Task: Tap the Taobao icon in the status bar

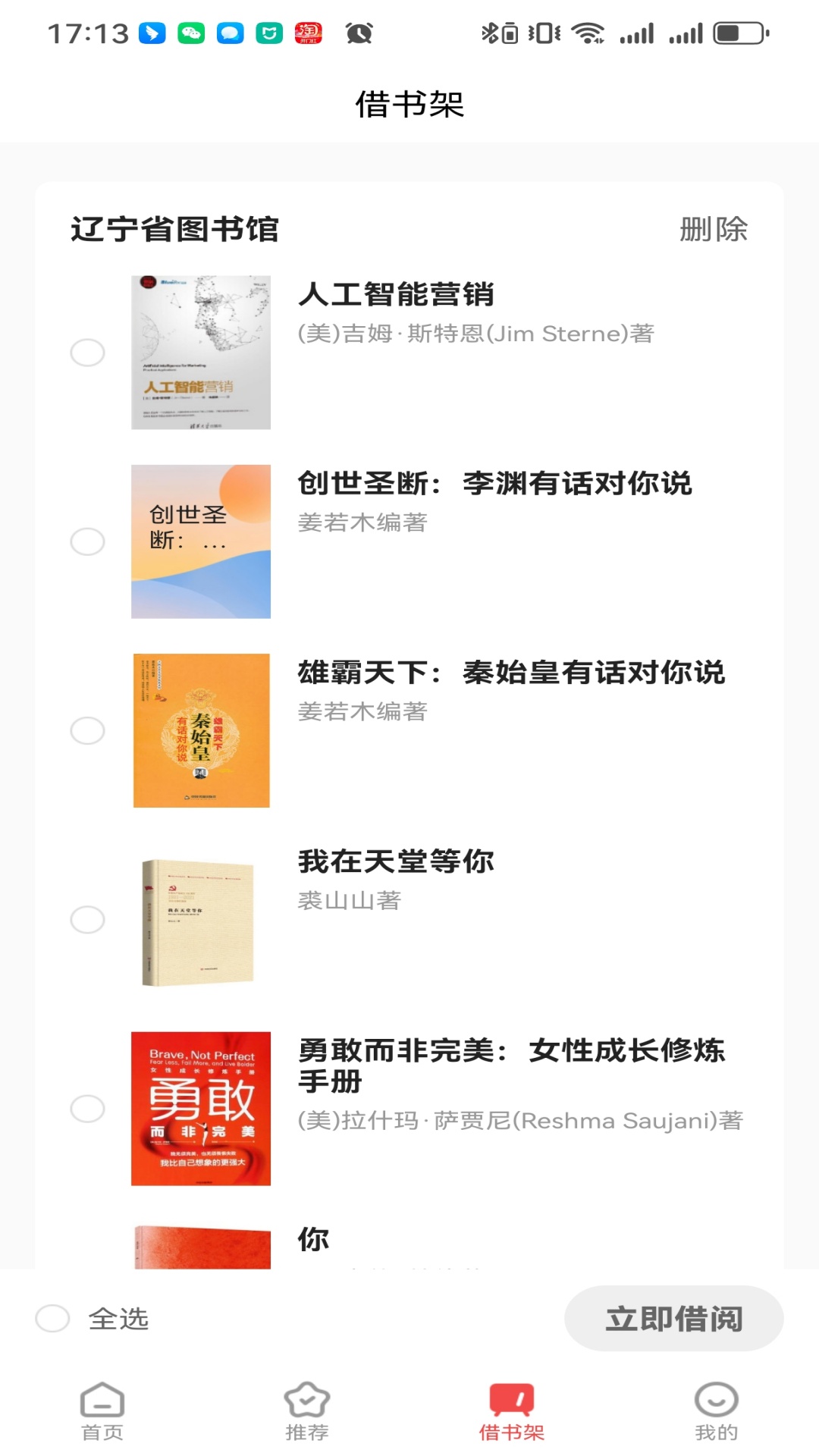Action: click(306, 32)
